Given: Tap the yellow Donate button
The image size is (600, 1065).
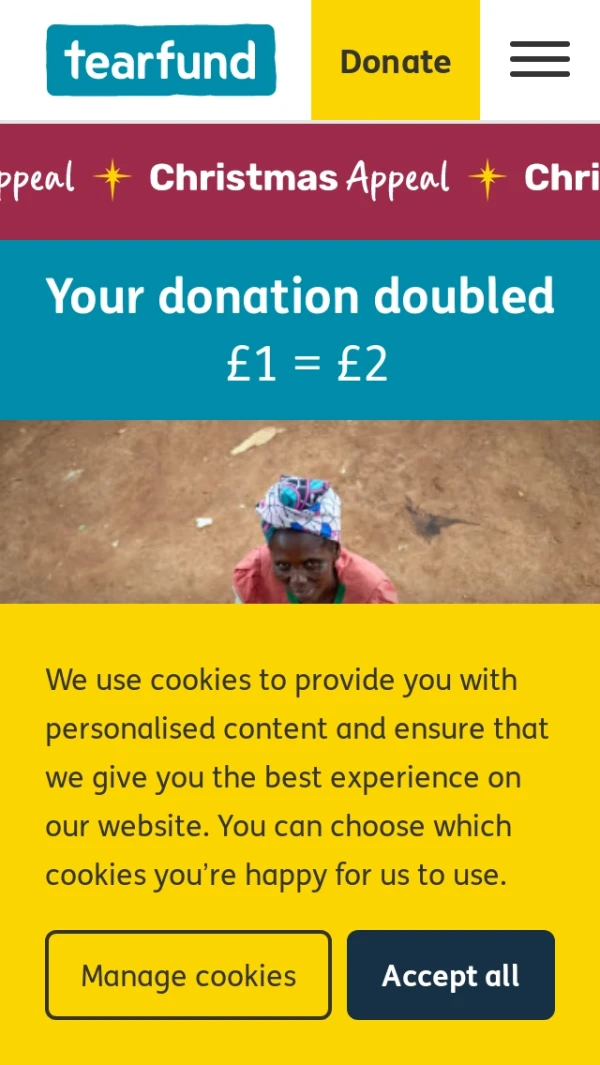Looking at the screenshot, I should click(395, 61).
